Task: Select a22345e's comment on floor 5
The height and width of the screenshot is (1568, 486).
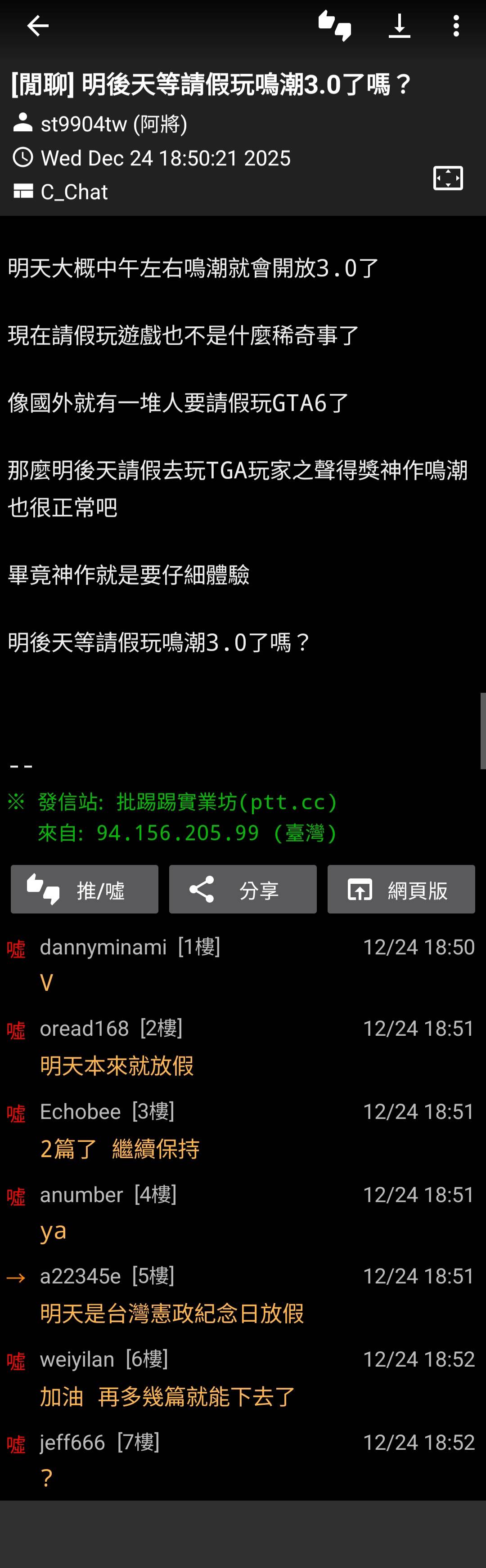Action: (x=243, y=1295)
